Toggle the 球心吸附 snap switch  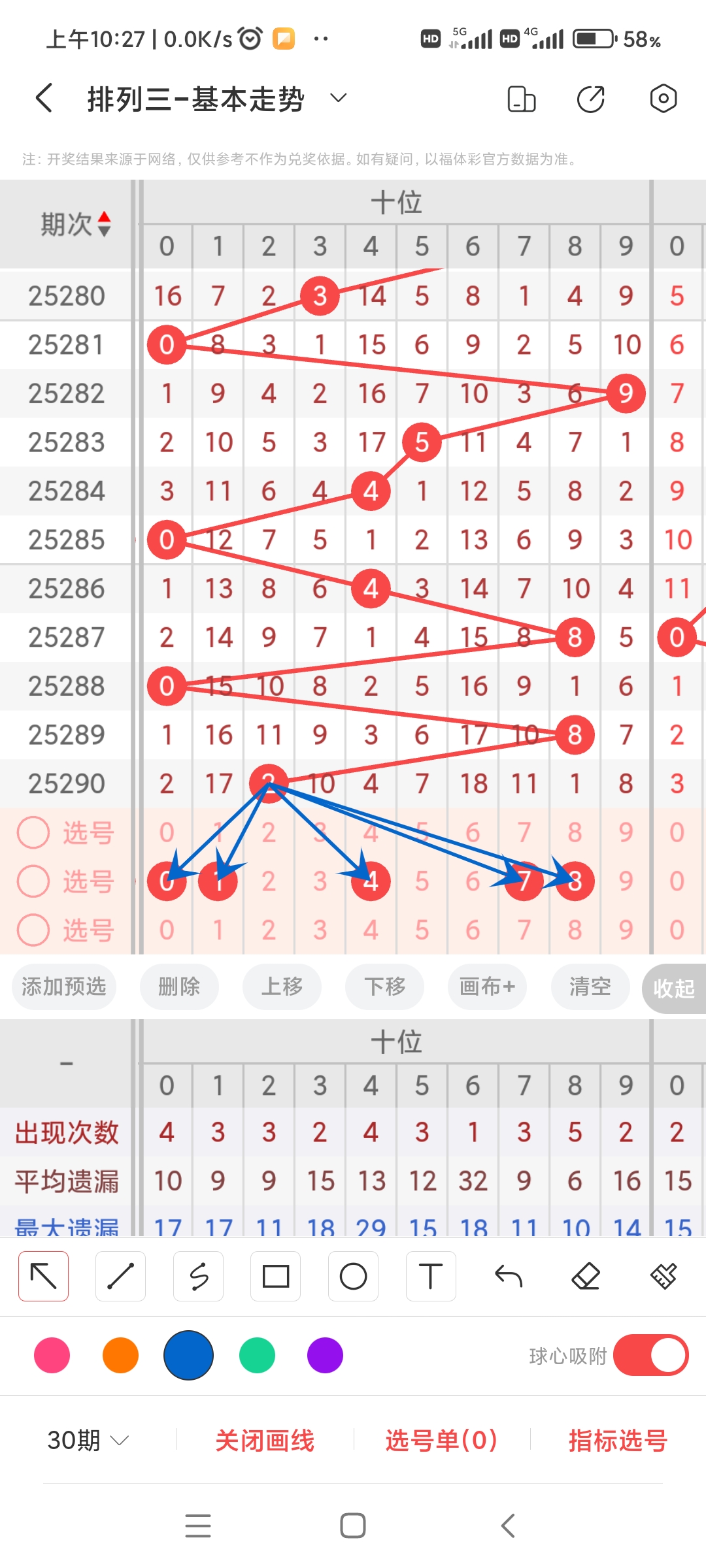pos(650,1356)
